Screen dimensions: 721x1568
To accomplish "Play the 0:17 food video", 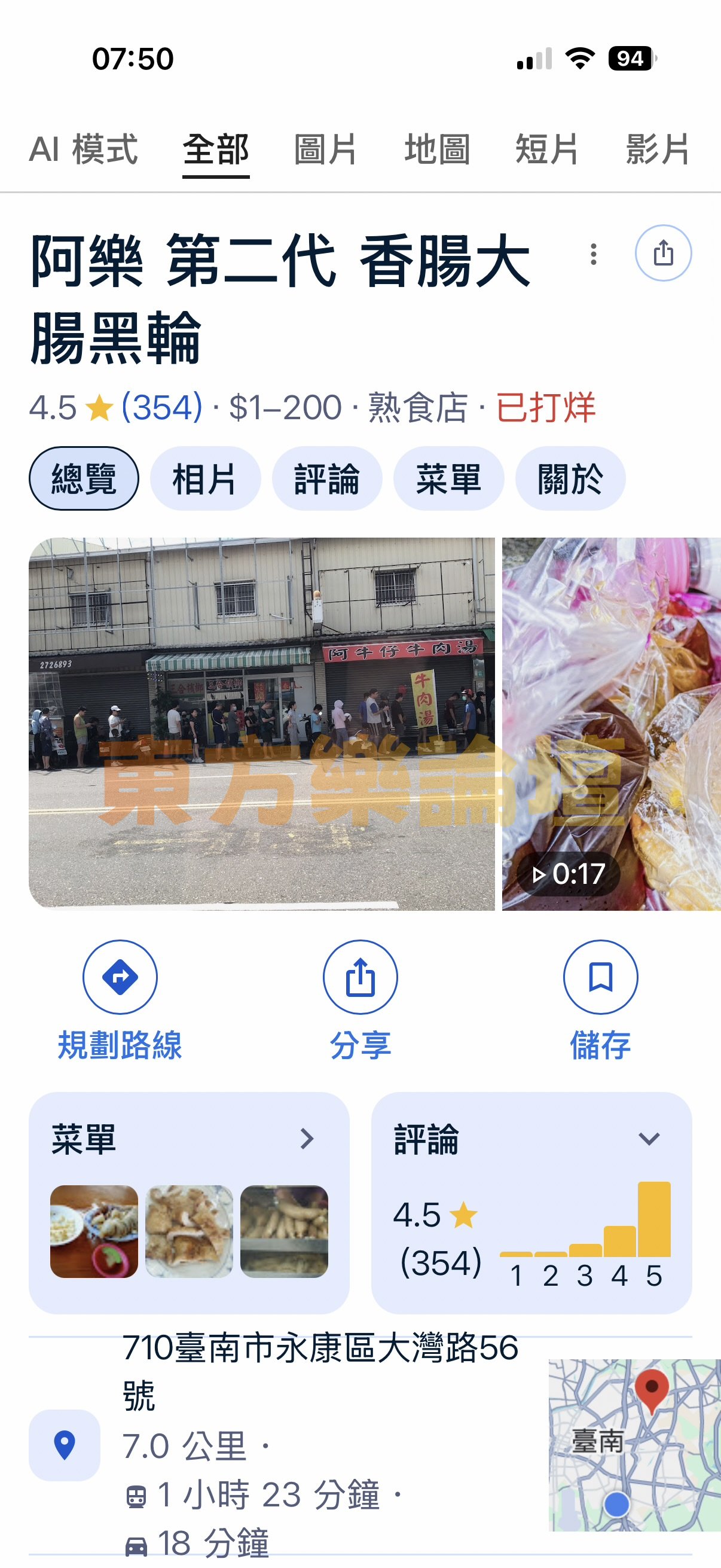I will click(611, 723).
